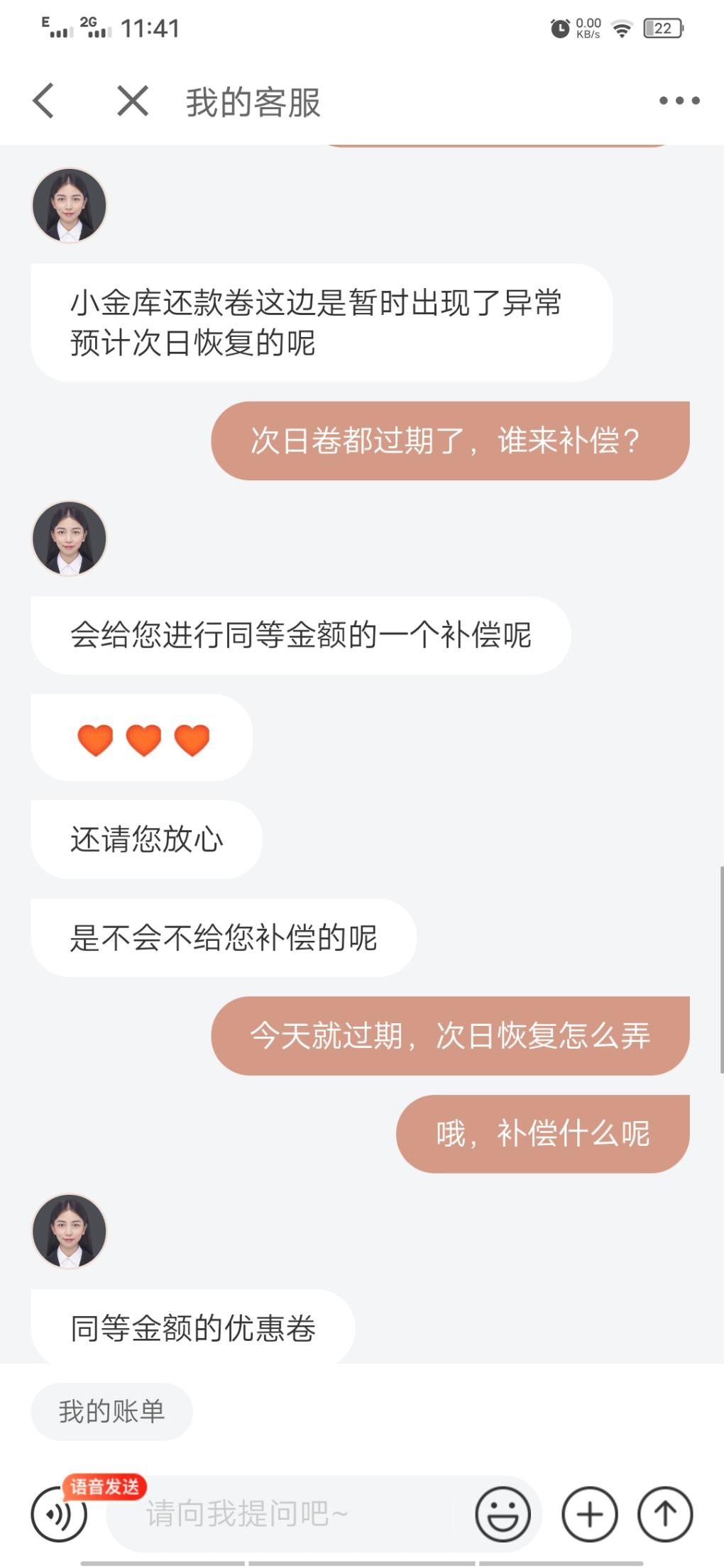Send the message with the arrow button
This screenshot has height=1568, width=724.
664,1513
